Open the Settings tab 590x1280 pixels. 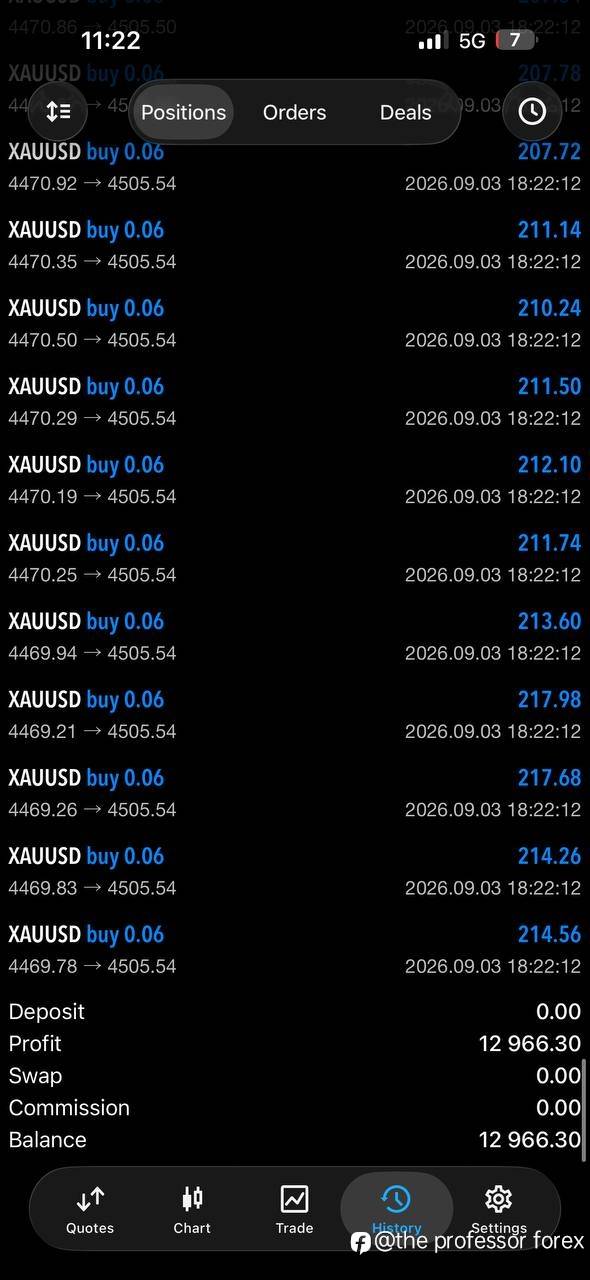(x=498, y=1209)
